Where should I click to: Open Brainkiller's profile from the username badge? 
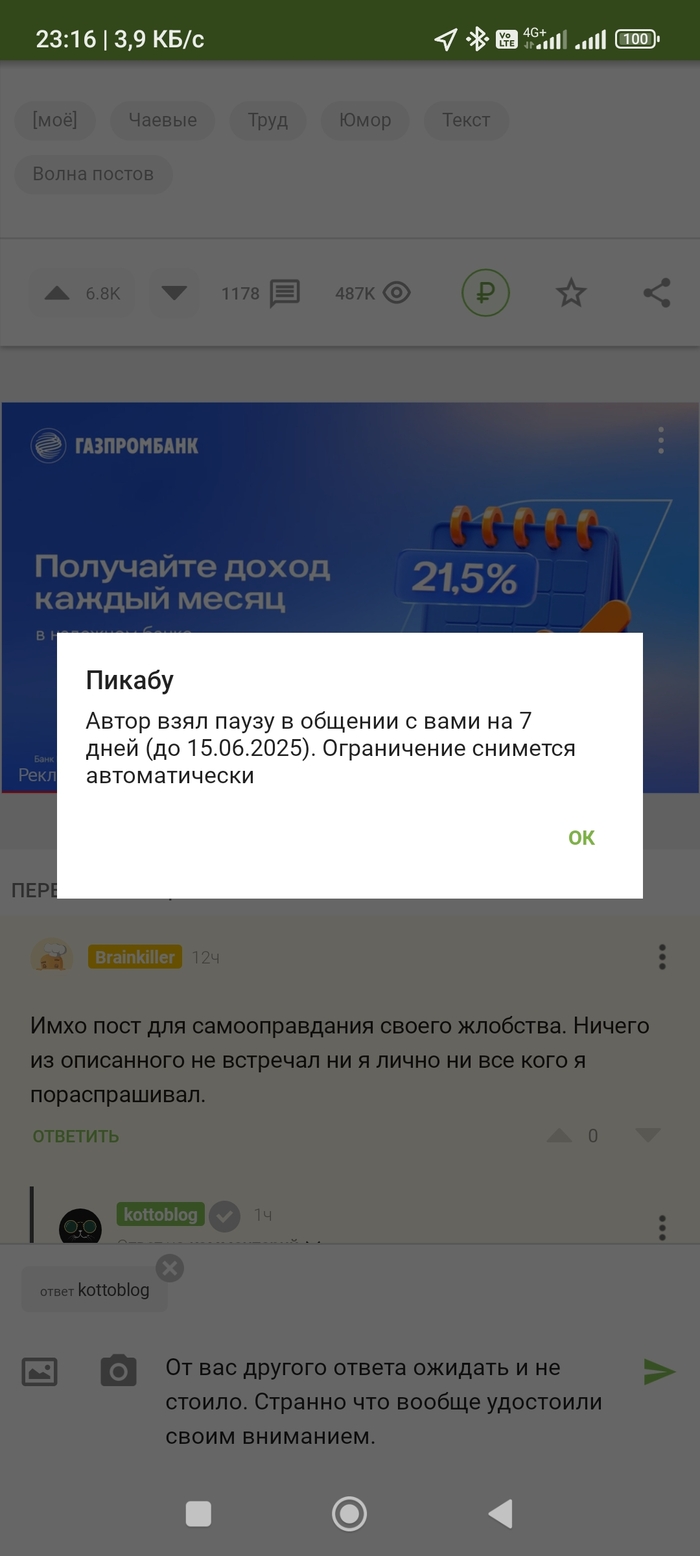tap(135, 957)
